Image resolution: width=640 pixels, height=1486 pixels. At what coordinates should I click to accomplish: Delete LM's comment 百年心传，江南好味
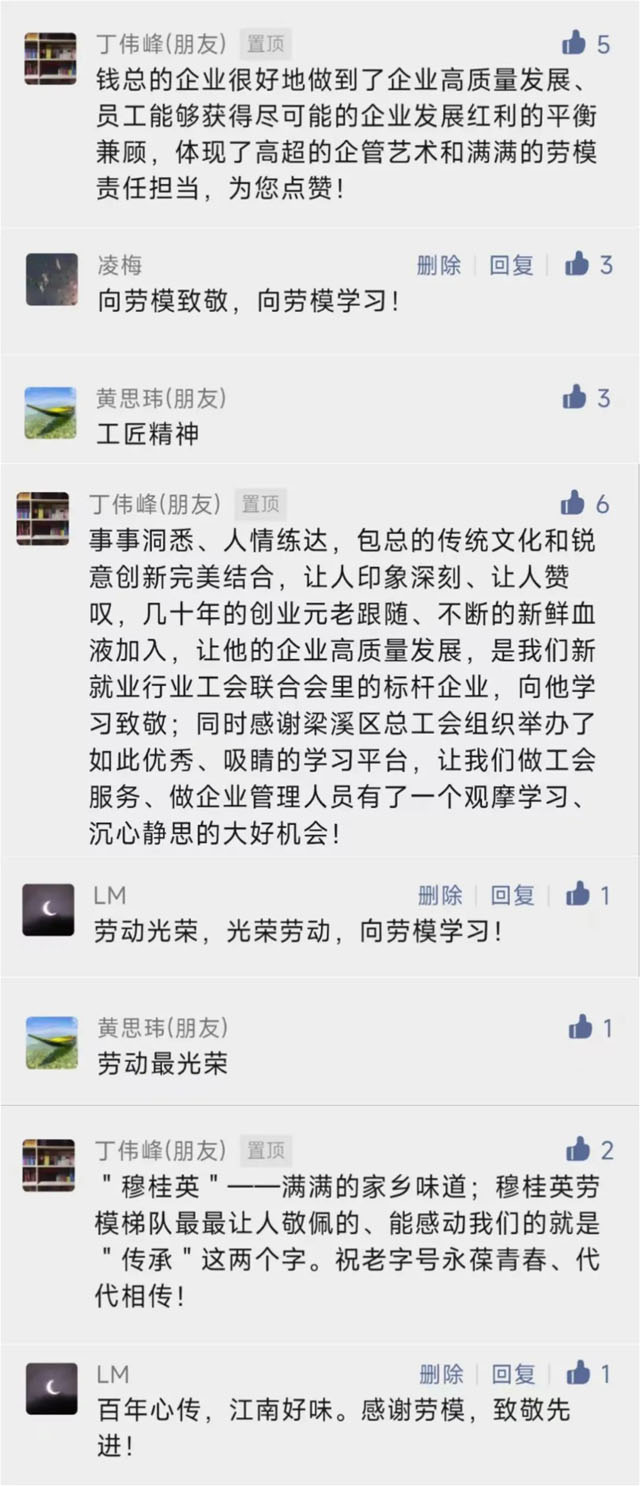point(441,1374)
